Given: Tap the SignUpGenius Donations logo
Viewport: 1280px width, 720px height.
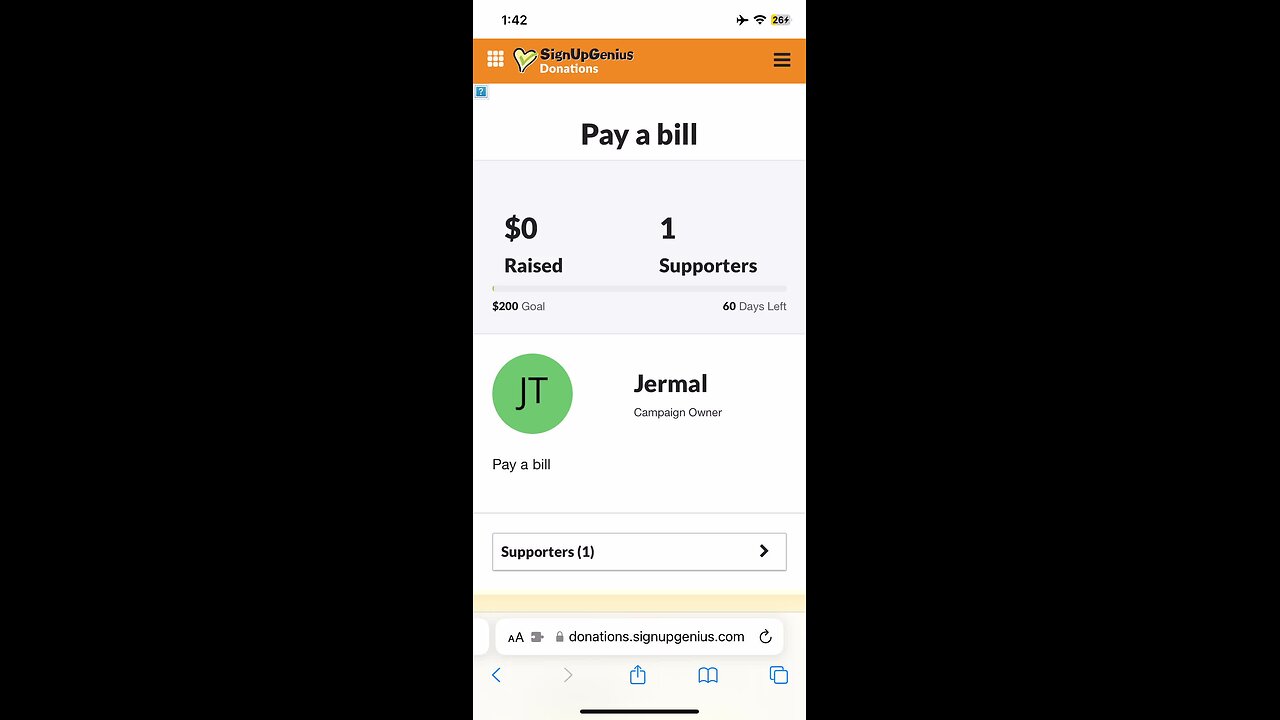Looking at the screenshot, I should [573, 60].
